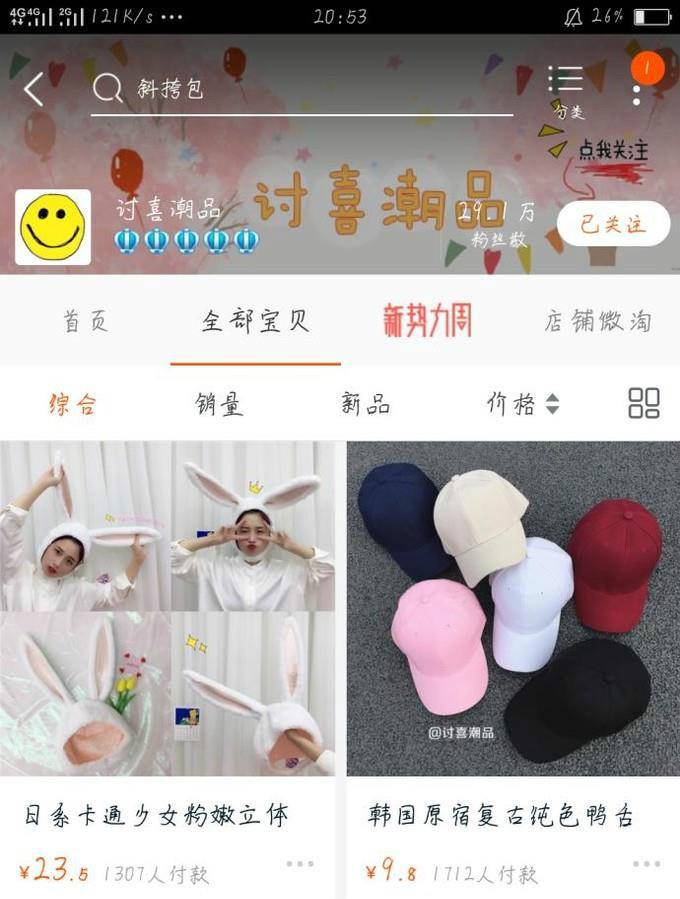Go back using the arrow icon
The width and height of the screenshot is (680, 899).
[x=34, y=89]
